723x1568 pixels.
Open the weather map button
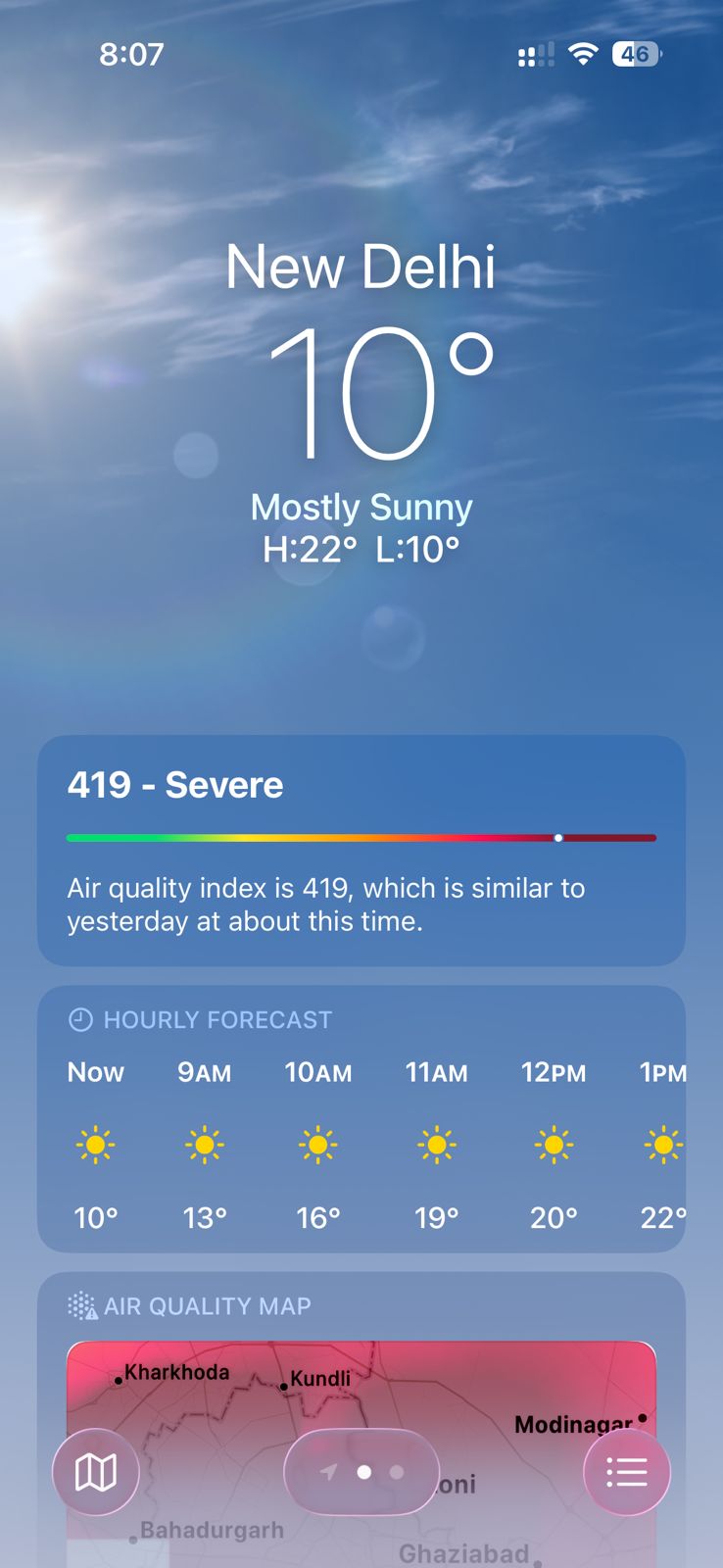pos(96,1472)
